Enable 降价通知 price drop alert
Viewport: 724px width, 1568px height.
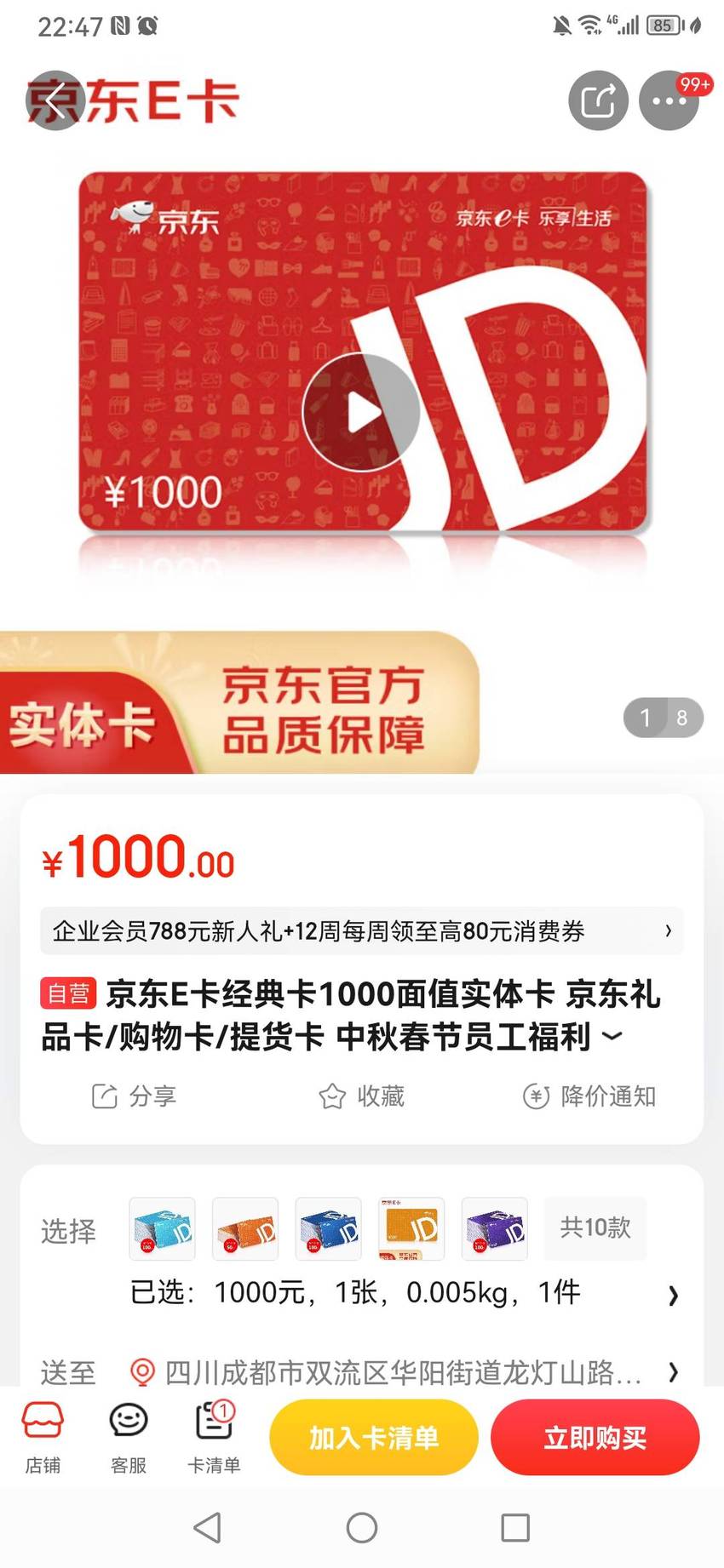(x=589, y=1096)
